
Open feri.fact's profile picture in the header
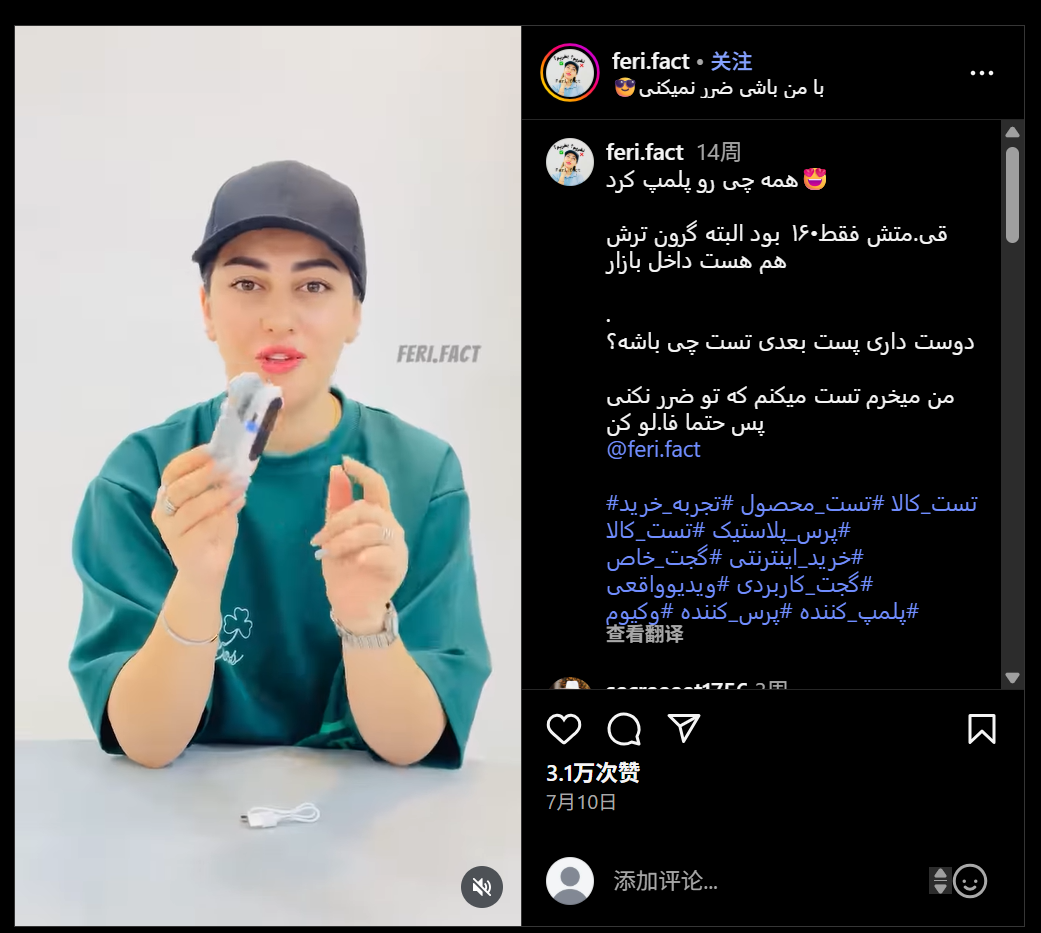[x=569, y=73]
